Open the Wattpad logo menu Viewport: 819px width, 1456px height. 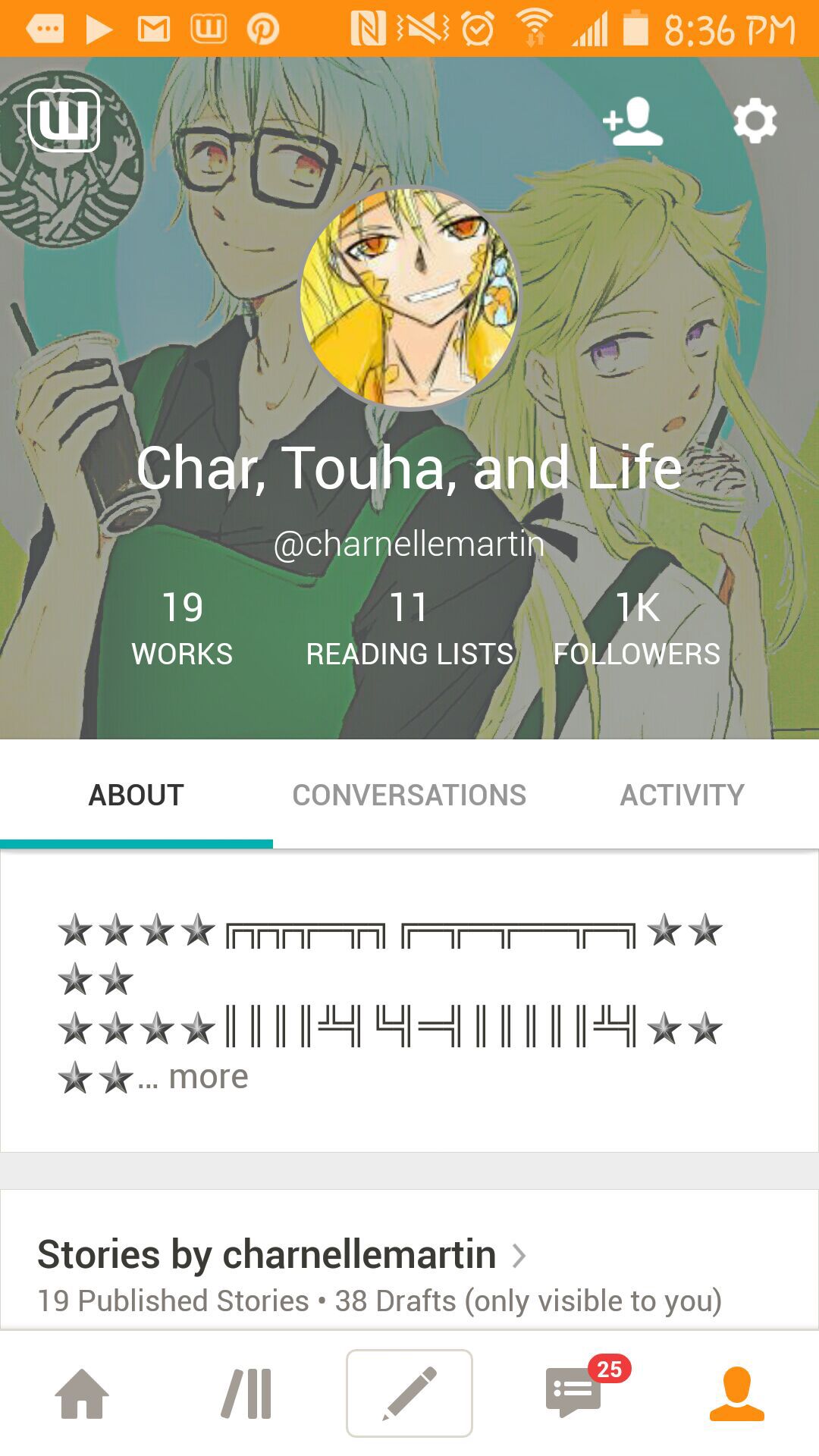coord(64,121)
